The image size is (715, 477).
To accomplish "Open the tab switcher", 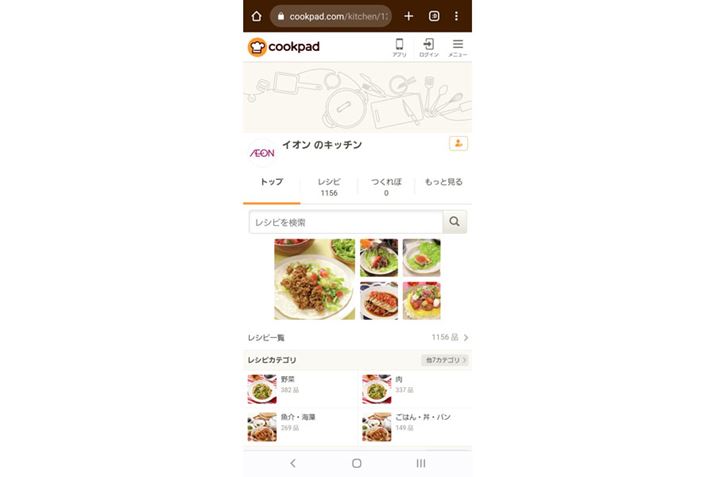I will (434, 16).
